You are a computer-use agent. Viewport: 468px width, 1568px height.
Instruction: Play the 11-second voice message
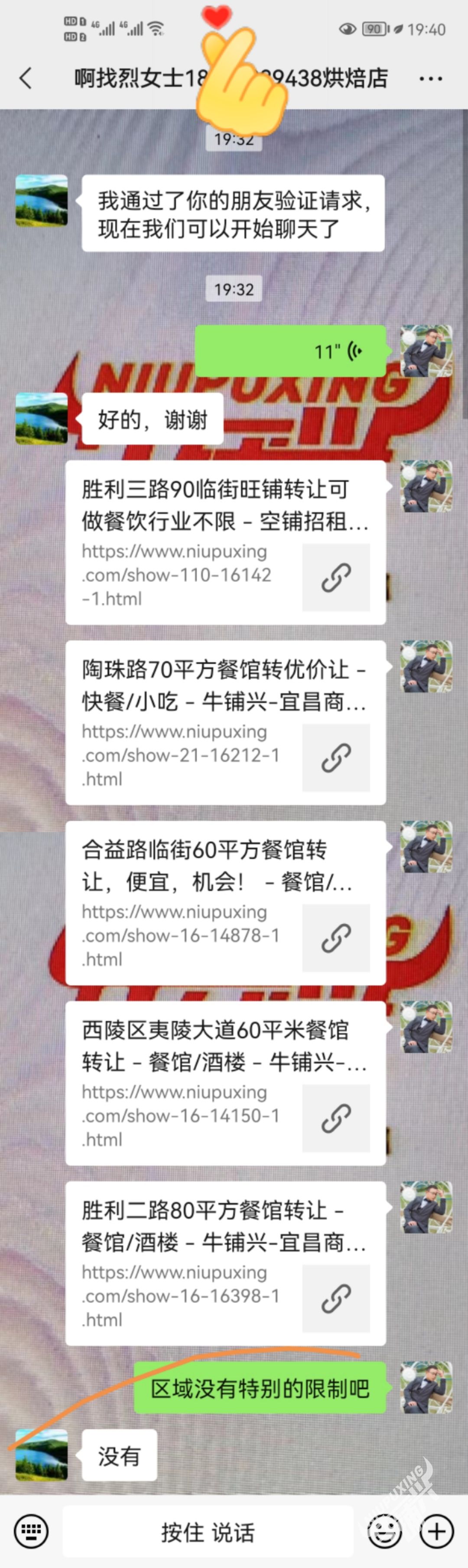click(290, 351)
